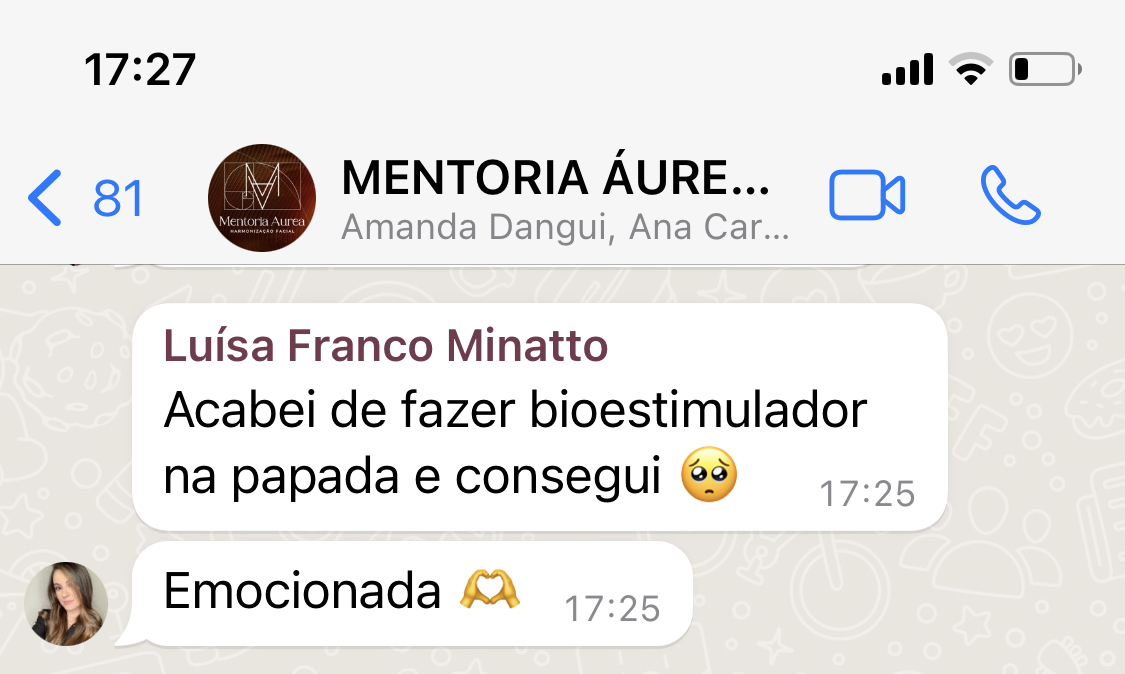Open MENTORIA ÁUREA group info
1125x674 pixels.
point(555,198)
